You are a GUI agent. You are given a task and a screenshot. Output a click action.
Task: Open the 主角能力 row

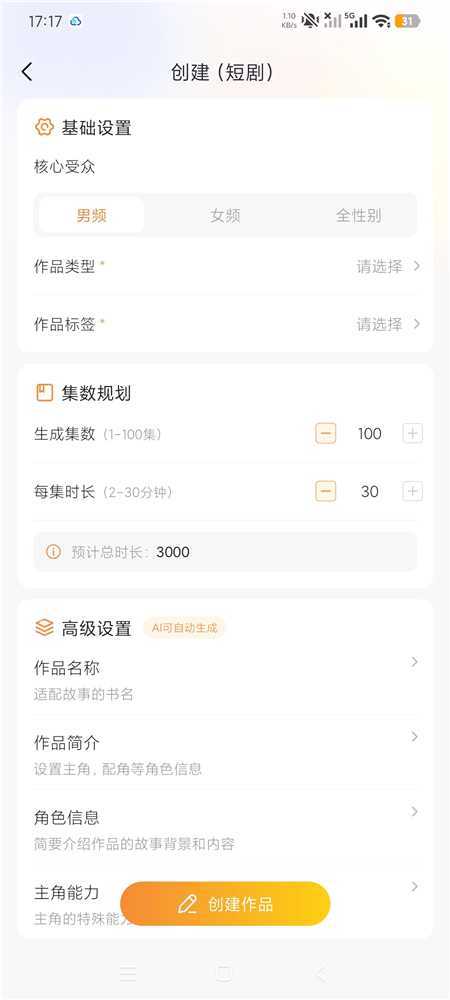point(227,903)
